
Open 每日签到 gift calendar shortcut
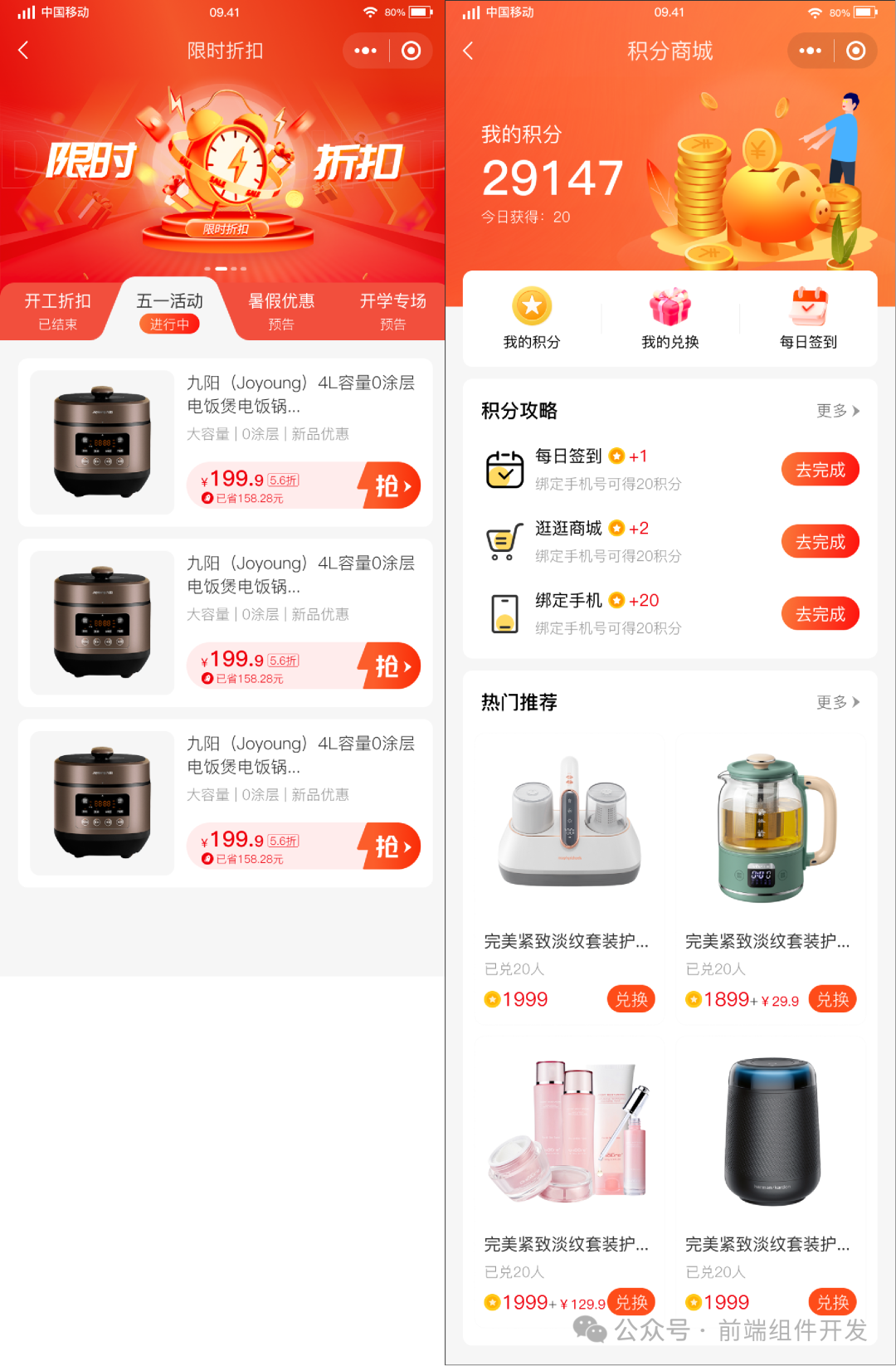[x=808, y=319]
